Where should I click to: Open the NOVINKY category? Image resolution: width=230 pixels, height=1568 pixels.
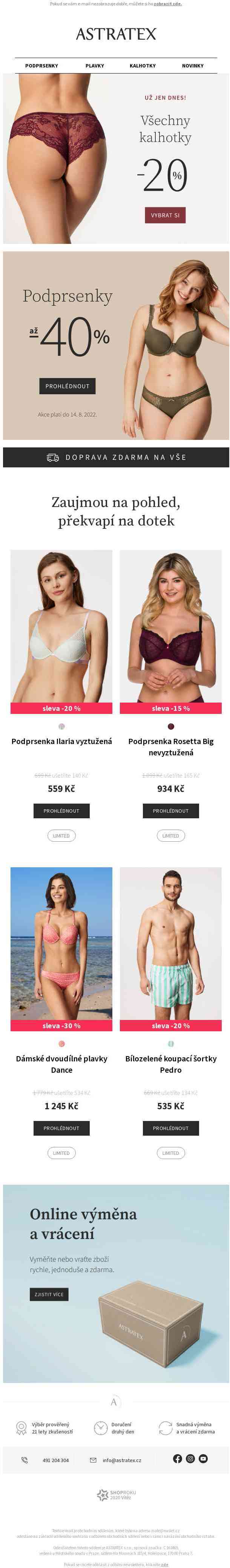[192, 66]
